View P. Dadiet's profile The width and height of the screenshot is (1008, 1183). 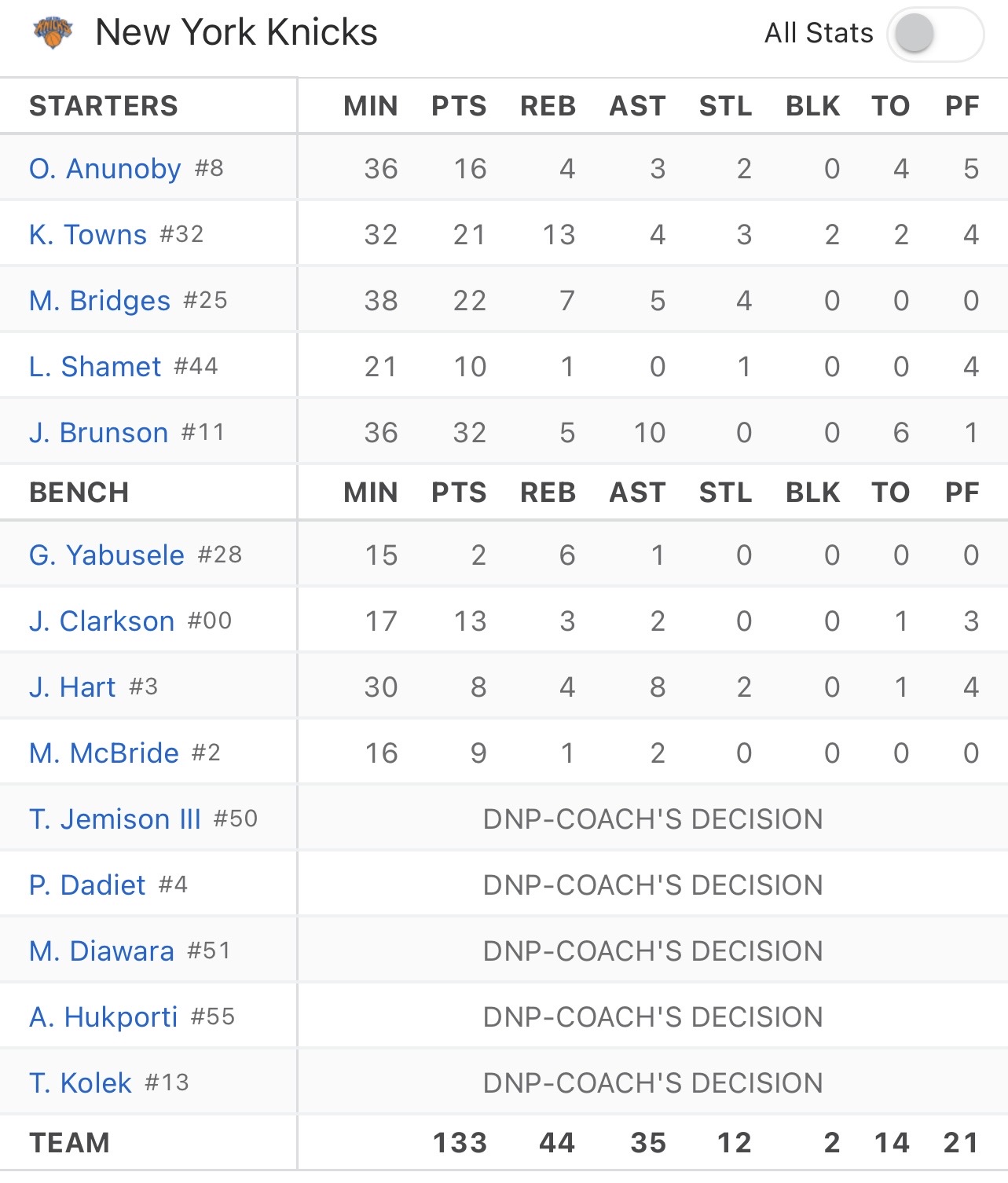87,885
